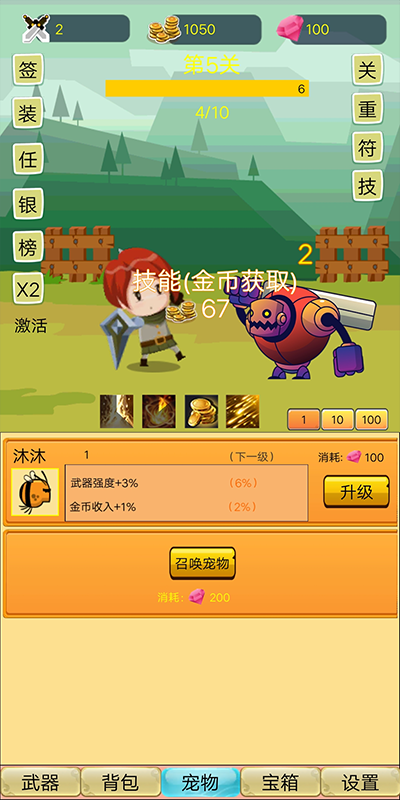Image resolution: width=400 pixels, height=800 pixels.
Task: Tap the 银 button
Action: [28, 204]
